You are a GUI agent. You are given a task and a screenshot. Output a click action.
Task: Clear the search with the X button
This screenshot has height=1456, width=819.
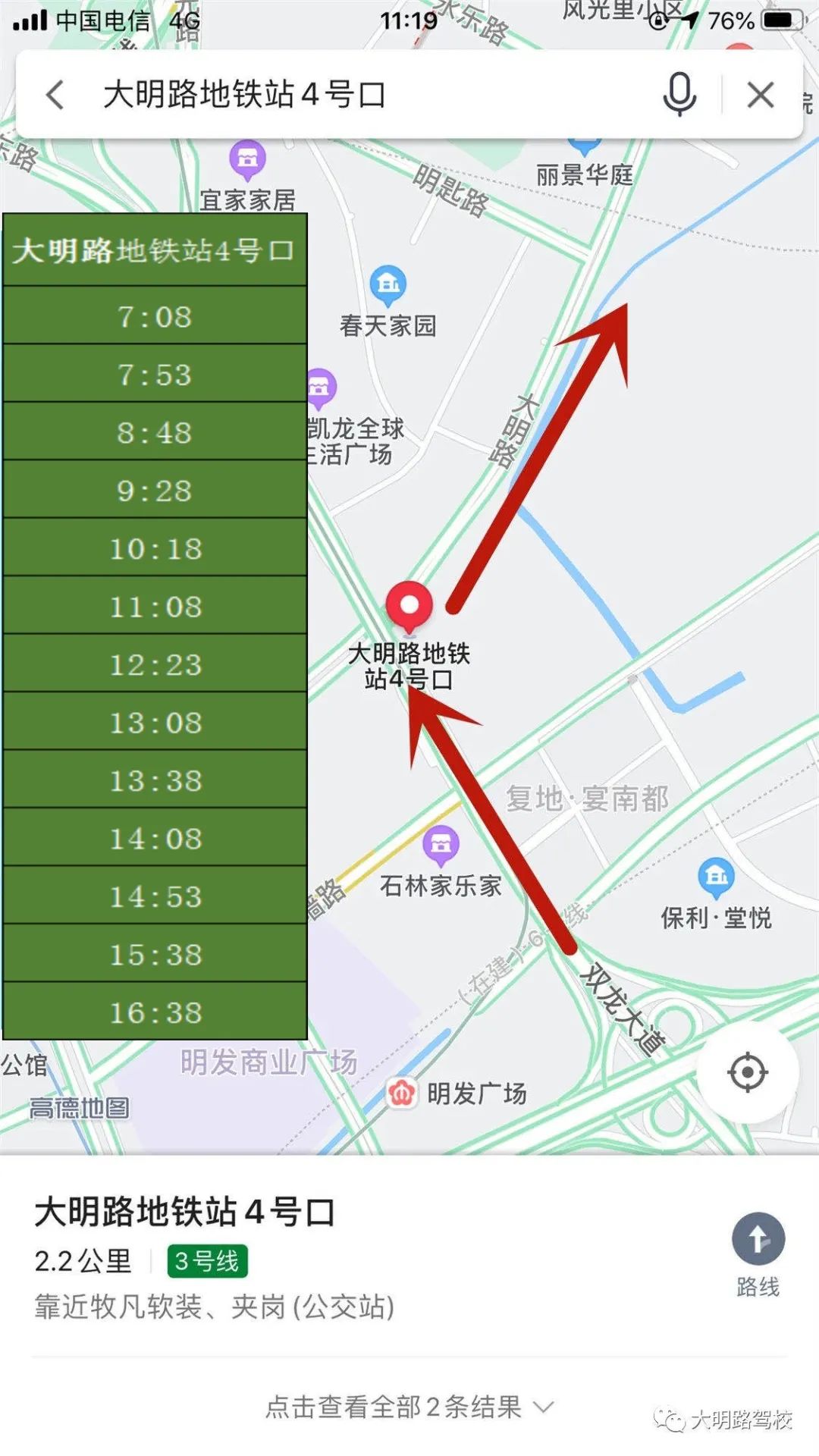click(760, 95)
